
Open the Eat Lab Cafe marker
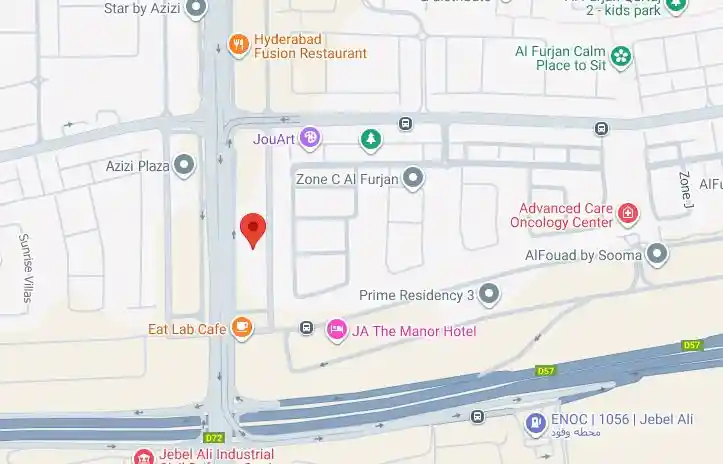[241, 327]
